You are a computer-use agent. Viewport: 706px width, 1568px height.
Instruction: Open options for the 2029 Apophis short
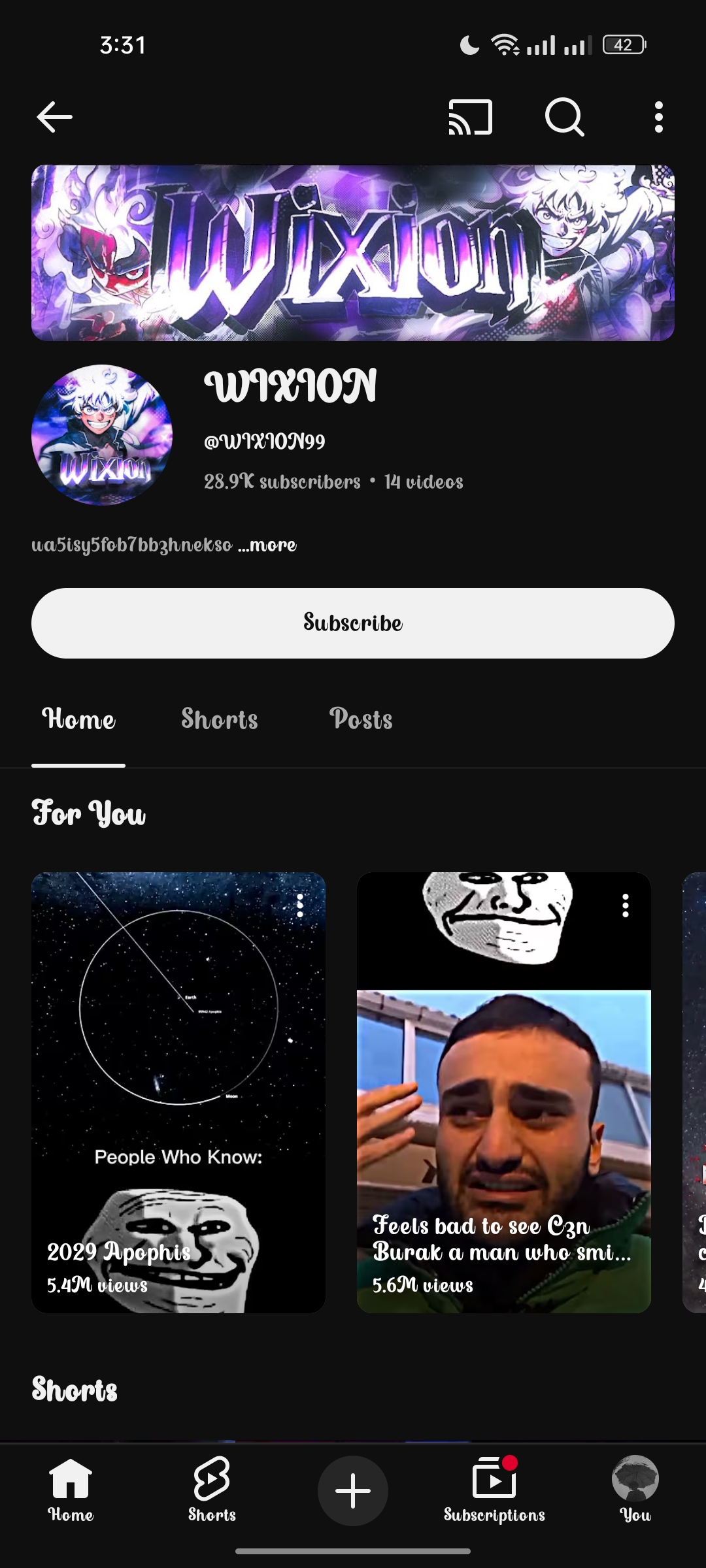point(300,906)
